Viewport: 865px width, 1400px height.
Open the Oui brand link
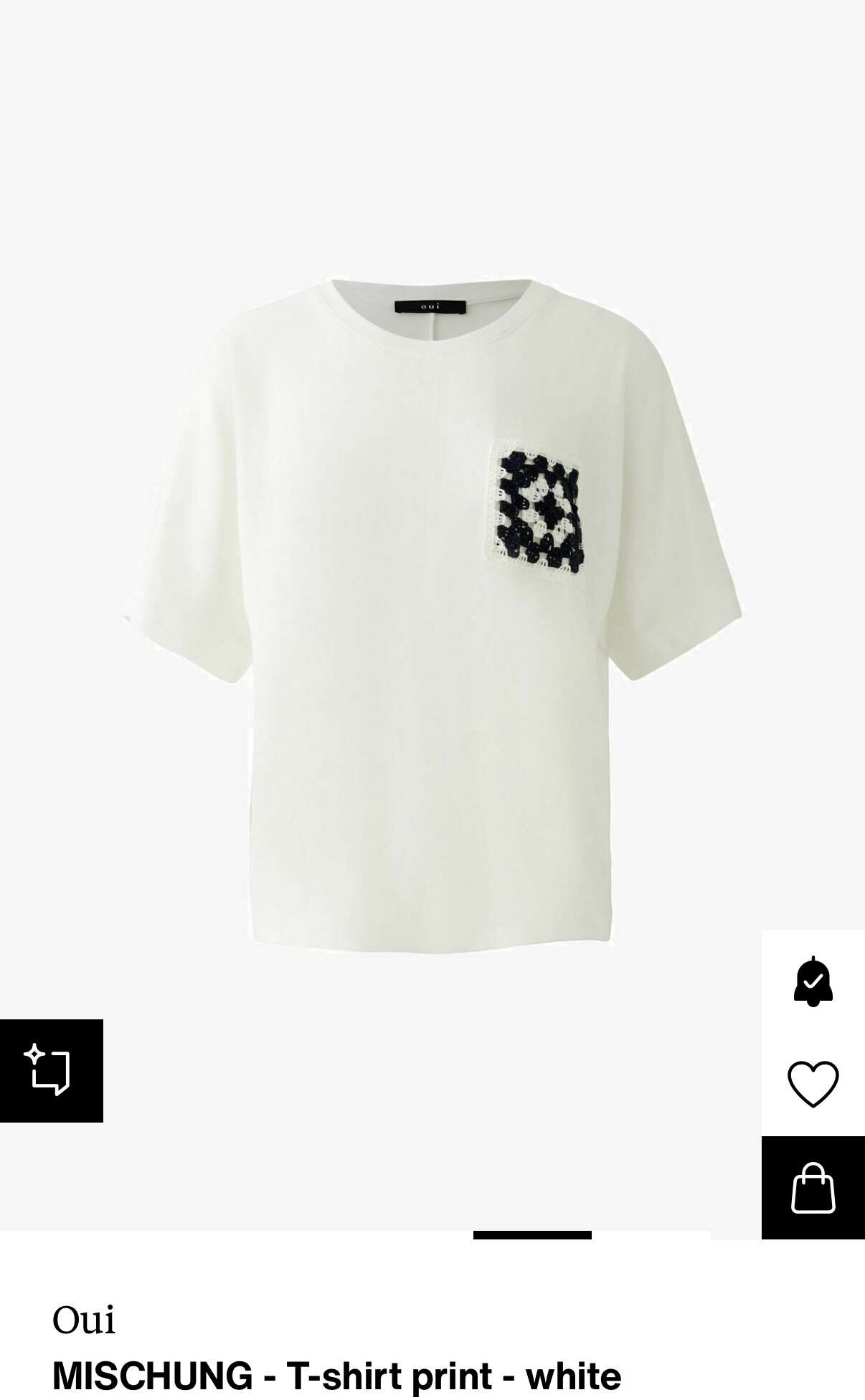pos(83,1320)
